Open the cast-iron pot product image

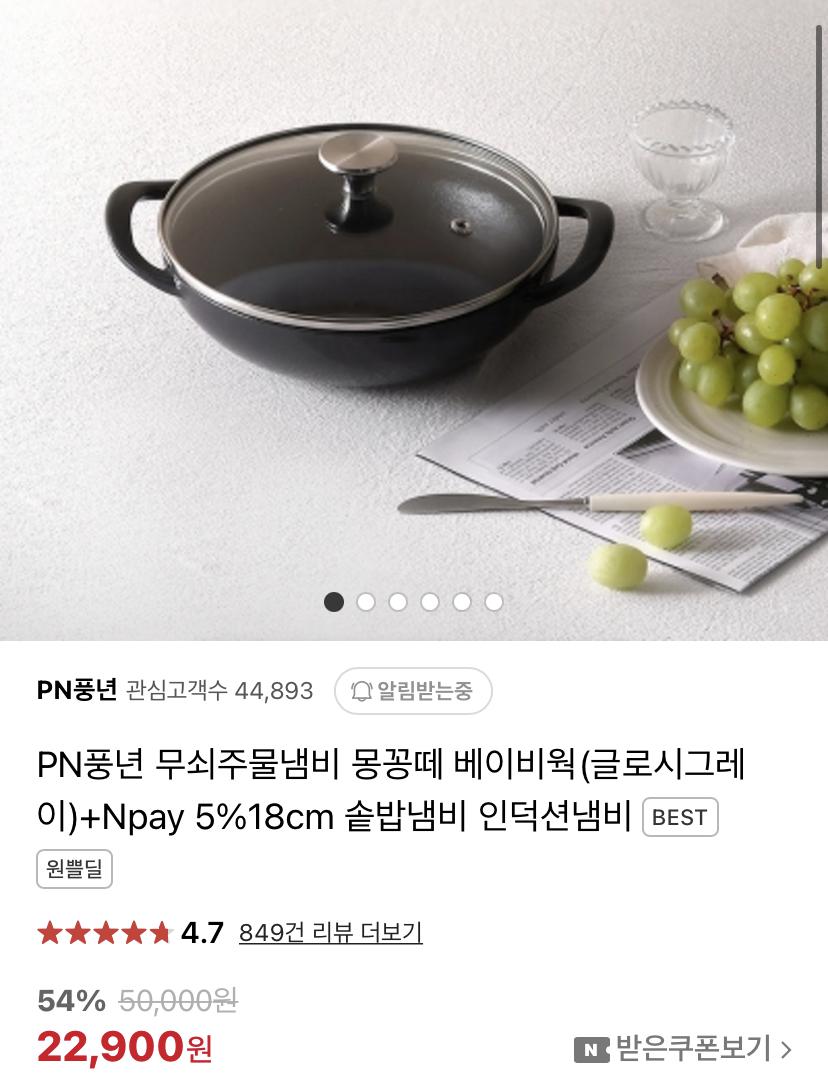[x=414, y=300]
